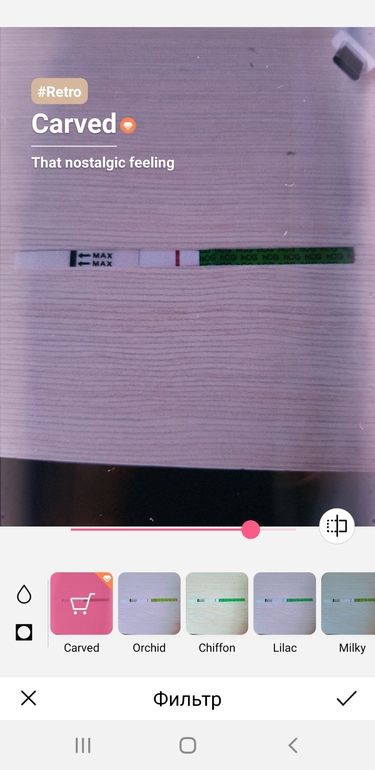Viewport: 375px width, 770px height.
Task: Tap the filter intensity slider
Action: (183, 530)
